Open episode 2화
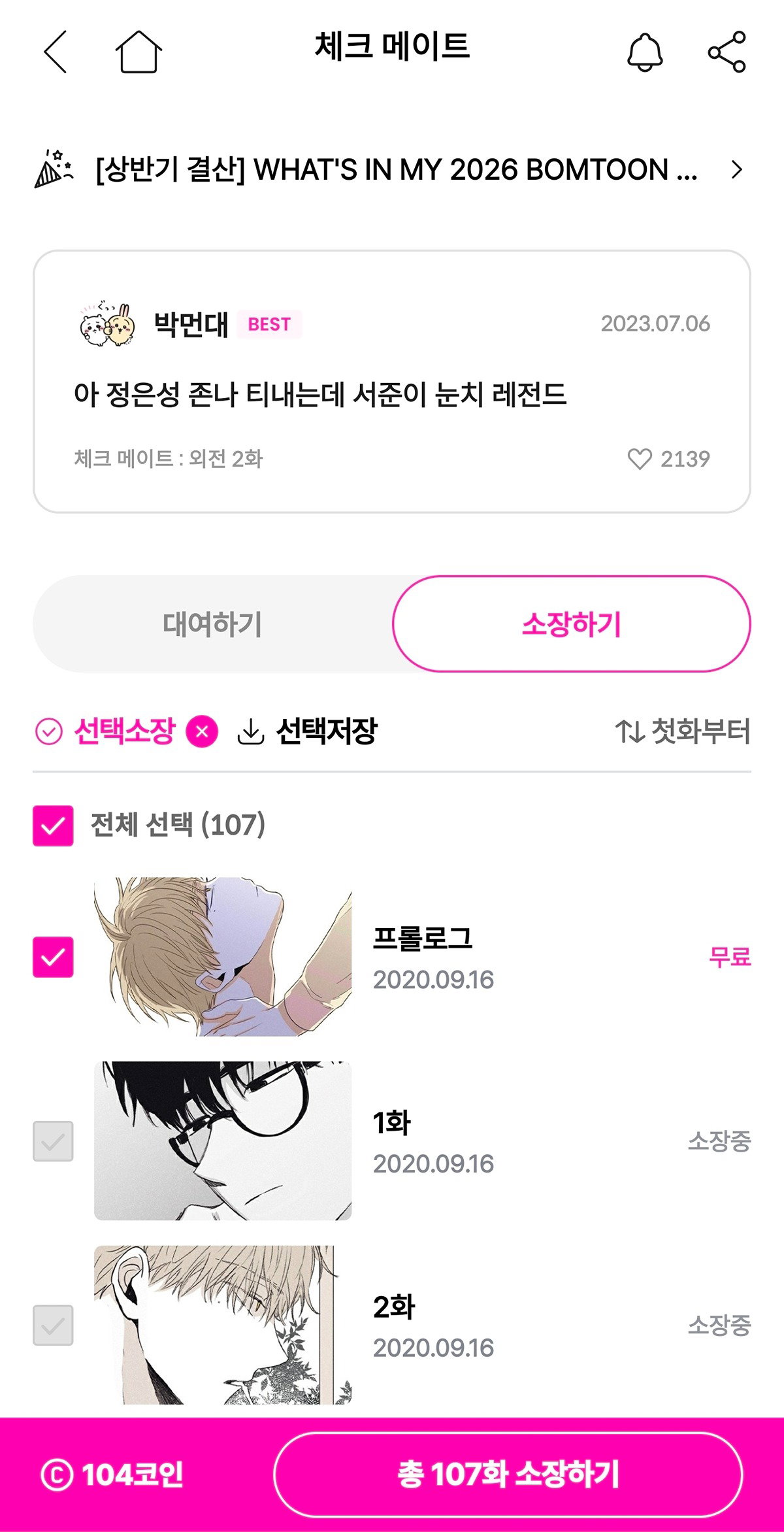 pyautogui.click(x=423, y=1325)
